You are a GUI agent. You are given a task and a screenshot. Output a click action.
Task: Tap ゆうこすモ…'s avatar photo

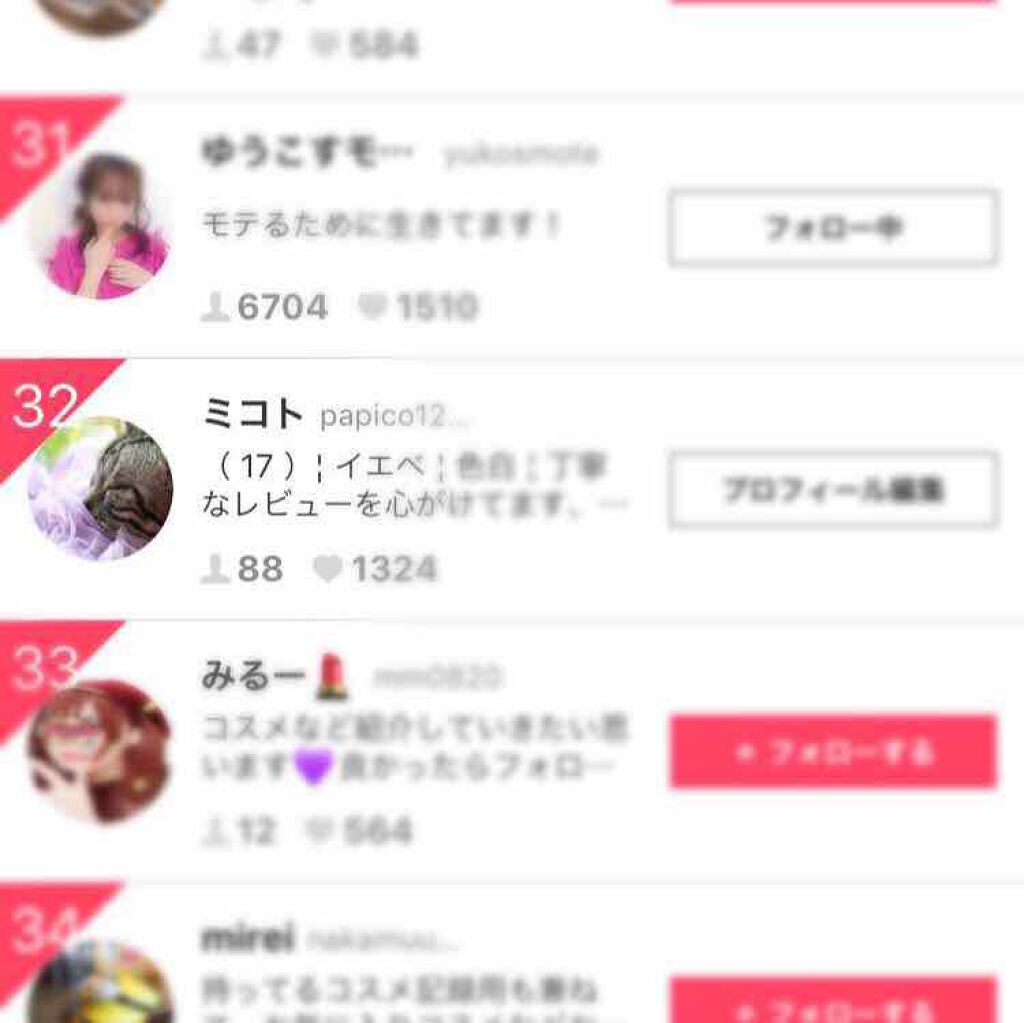pyautogui.click(x=100, y=227)
